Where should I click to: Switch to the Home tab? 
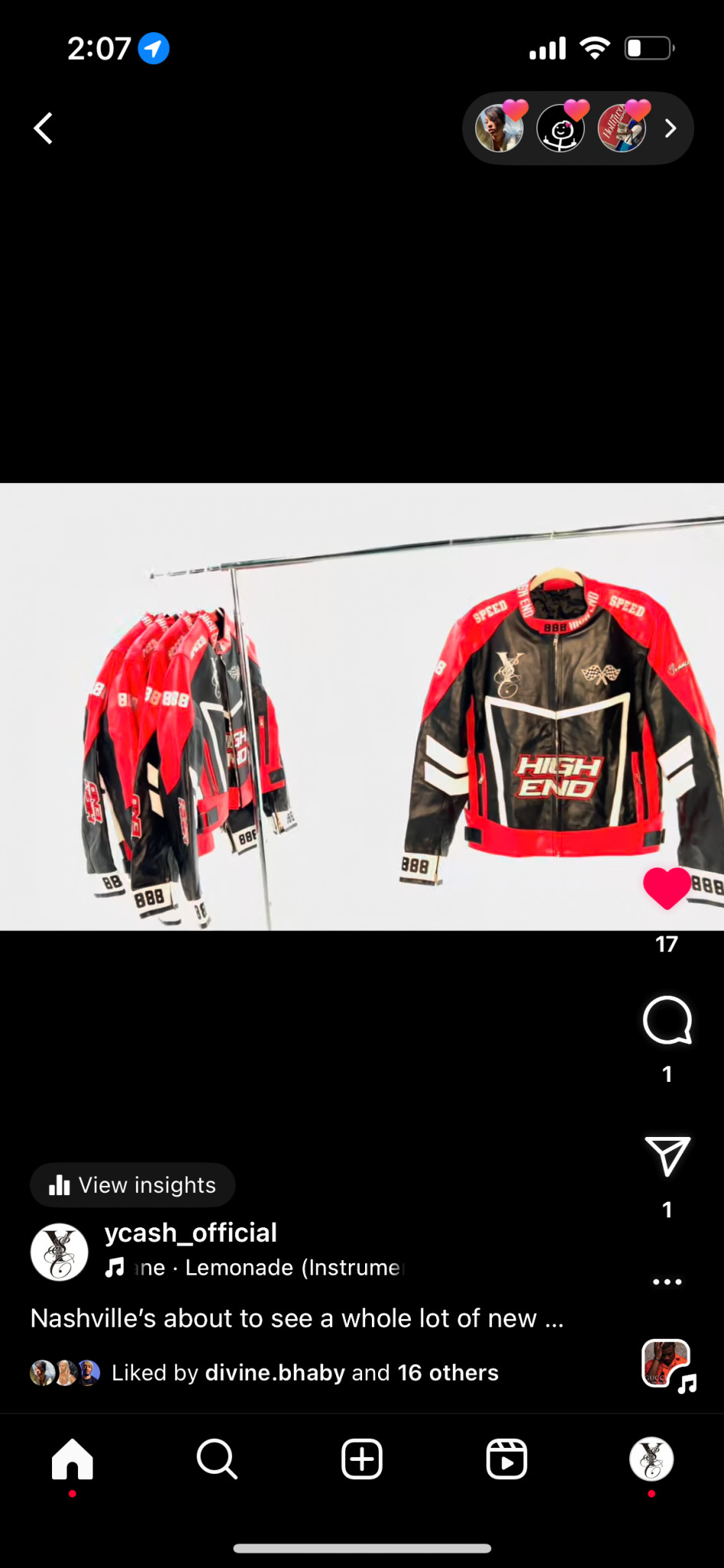coord(72,1459)
